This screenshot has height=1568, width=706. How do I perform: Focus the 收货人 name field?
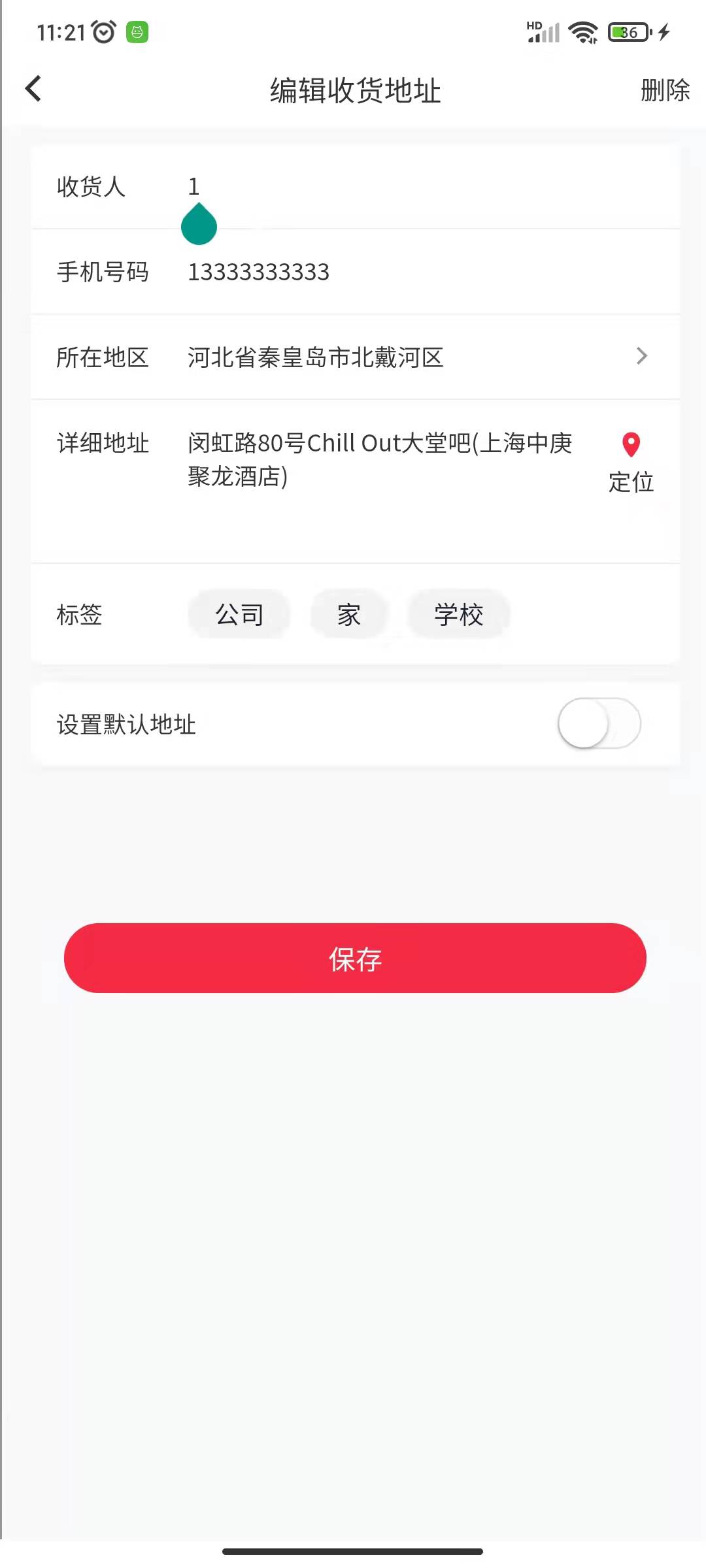(x=392, y=187)
